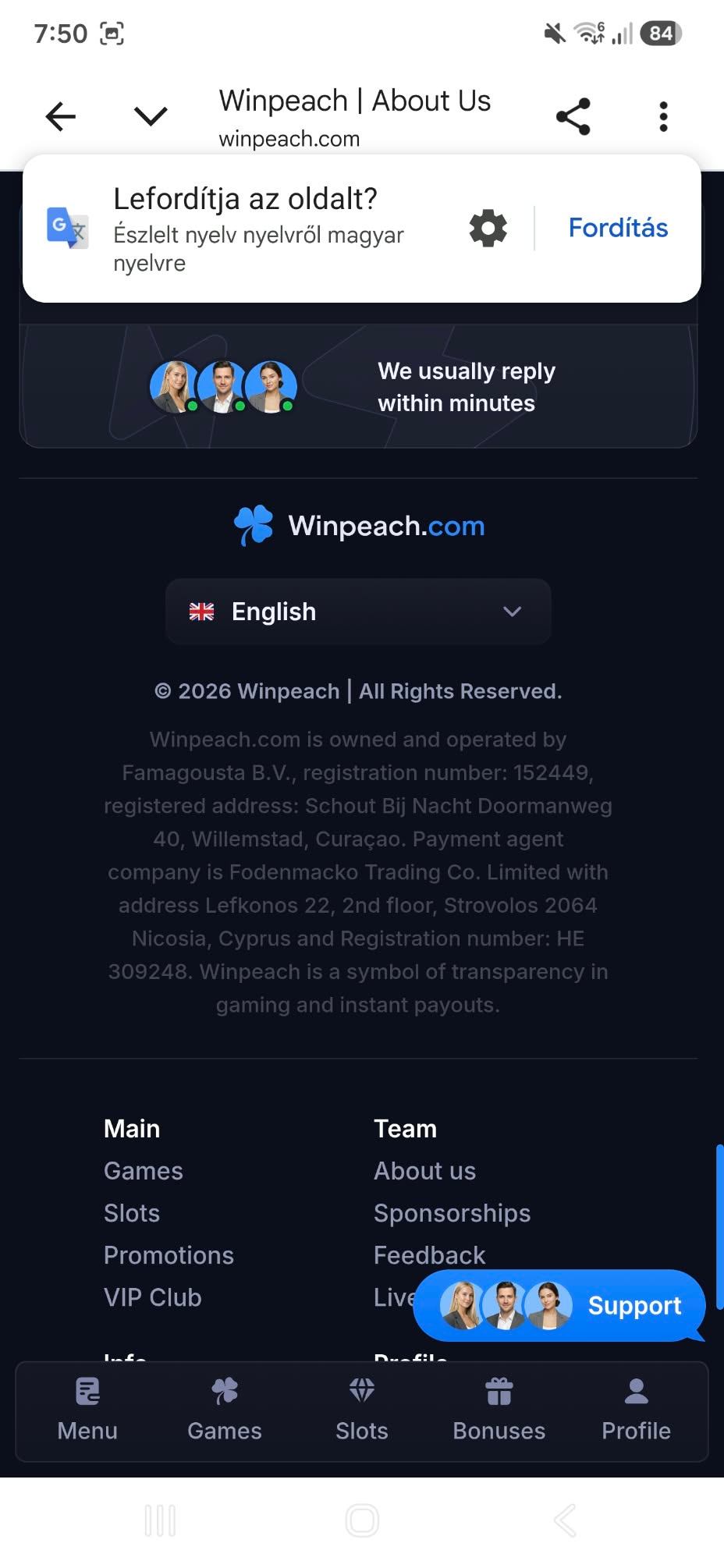The image size is (724, 1568).
Task: Minimize the browser tab with the chevron
Action: pyautogui.click(x=151, y=117)
